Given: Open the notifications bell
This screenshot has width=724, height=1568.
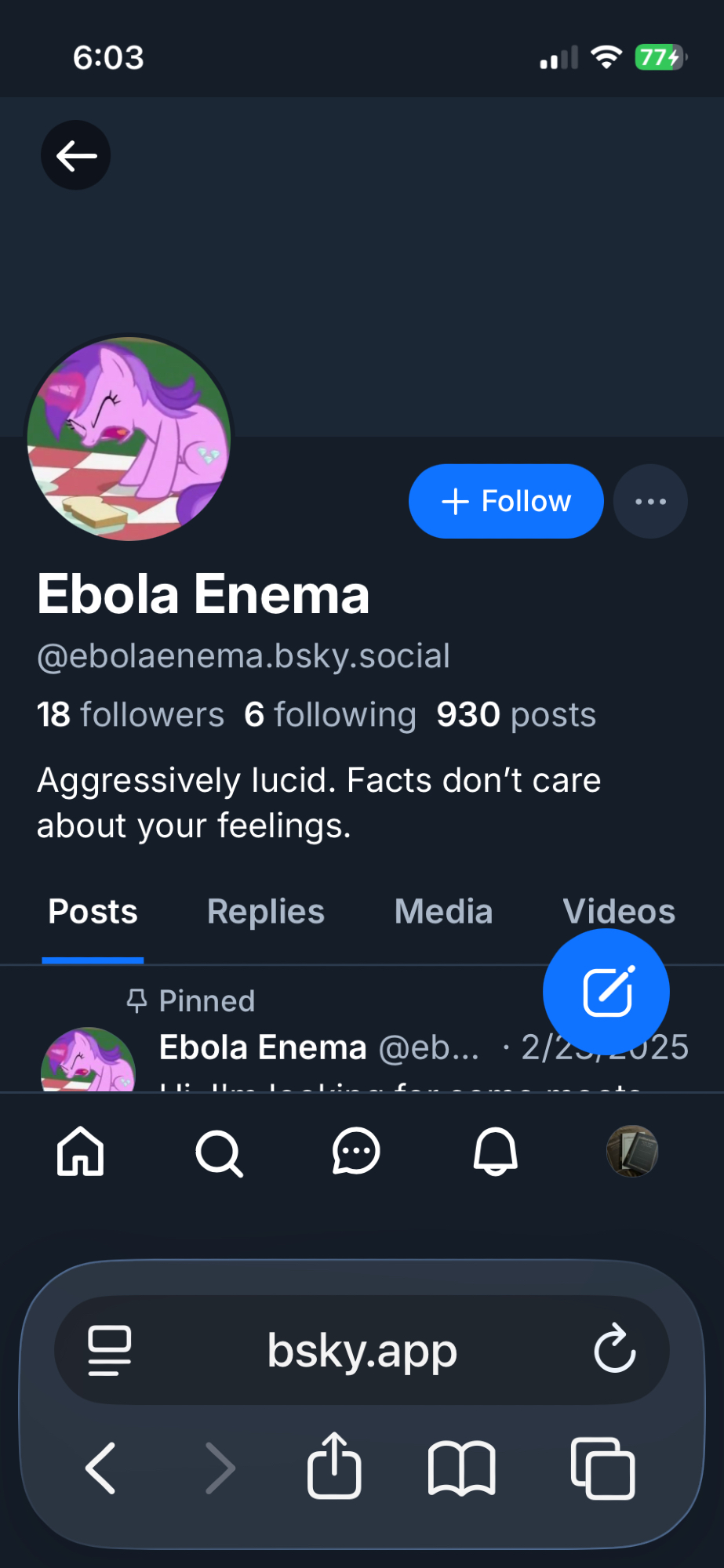Looking at the screenshot, I should pos(495,1152).
